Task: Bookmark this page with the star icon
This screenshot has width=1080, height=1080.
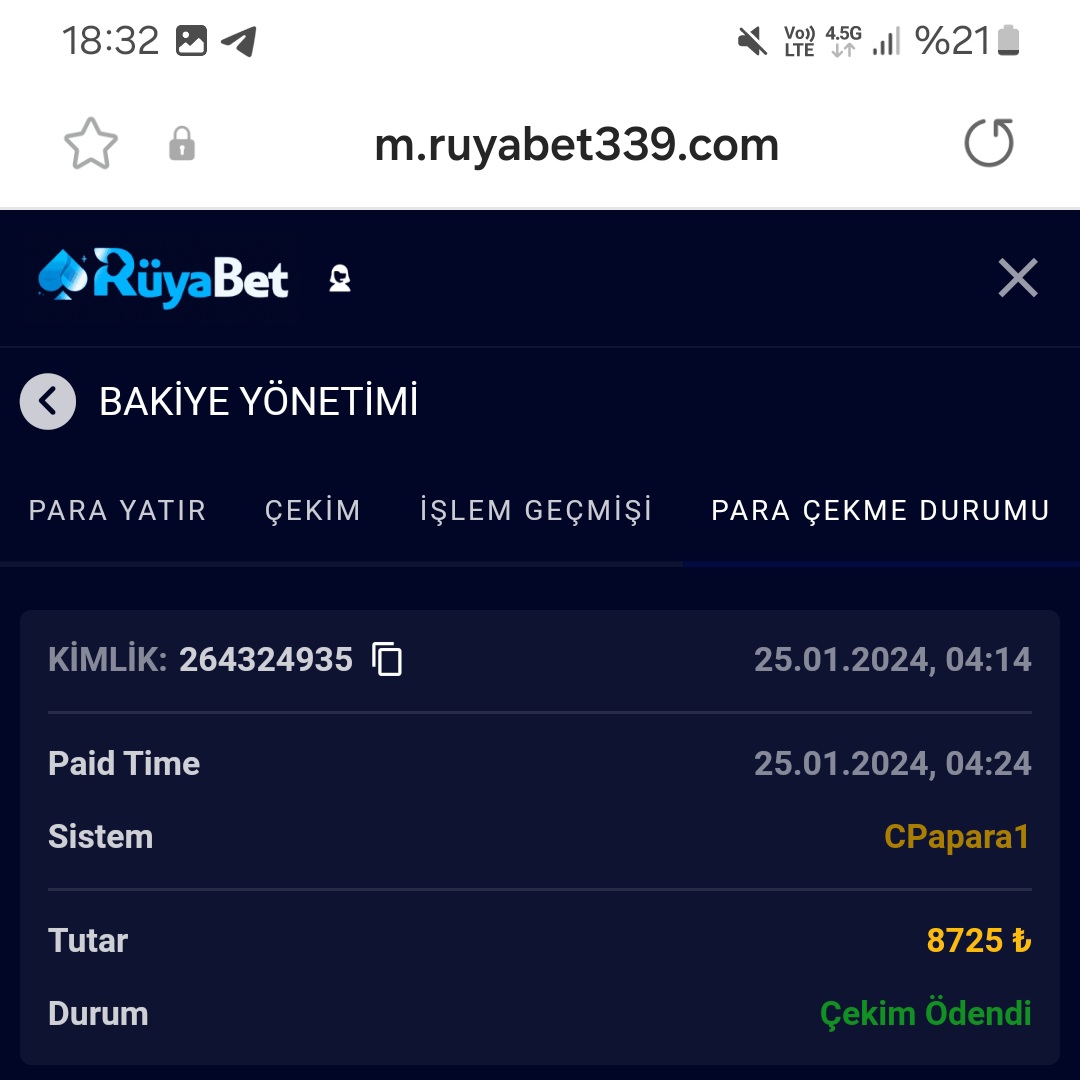Action: [91, 144]
